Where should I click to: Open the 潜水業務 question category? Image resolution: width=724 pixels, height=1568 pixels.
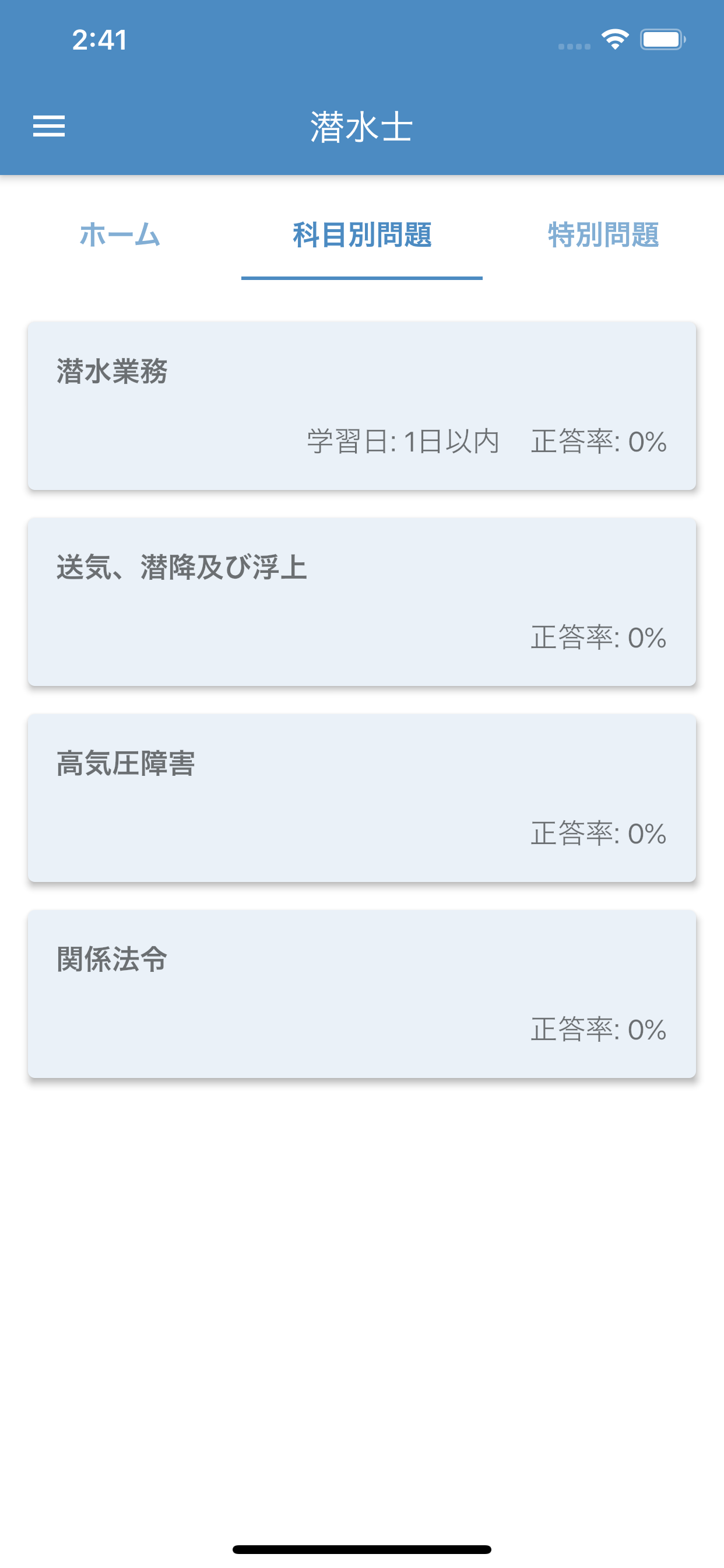[x=362, y=405]
